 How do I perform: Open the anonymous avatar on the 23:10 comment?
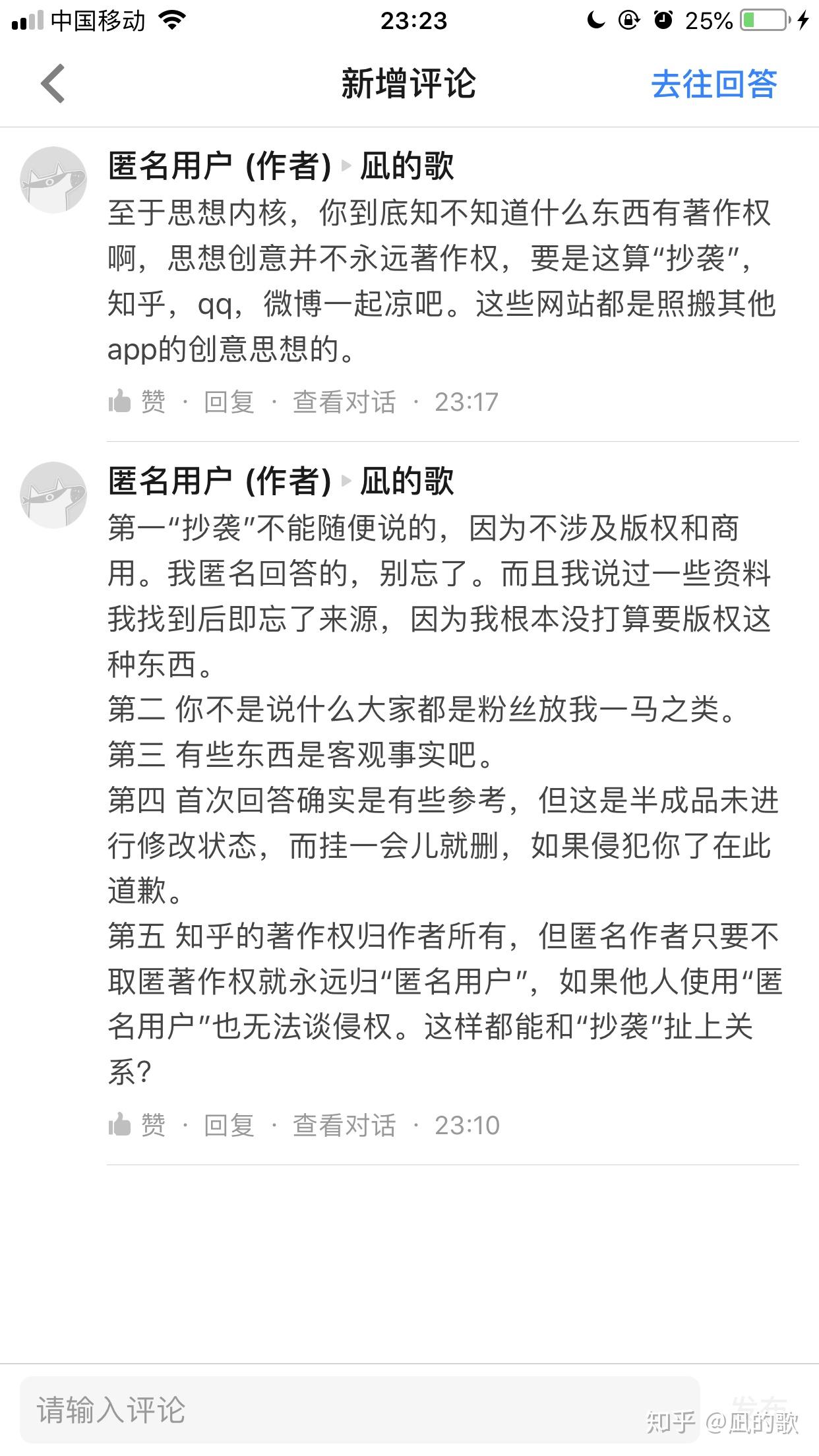click(x=53, y=495)
